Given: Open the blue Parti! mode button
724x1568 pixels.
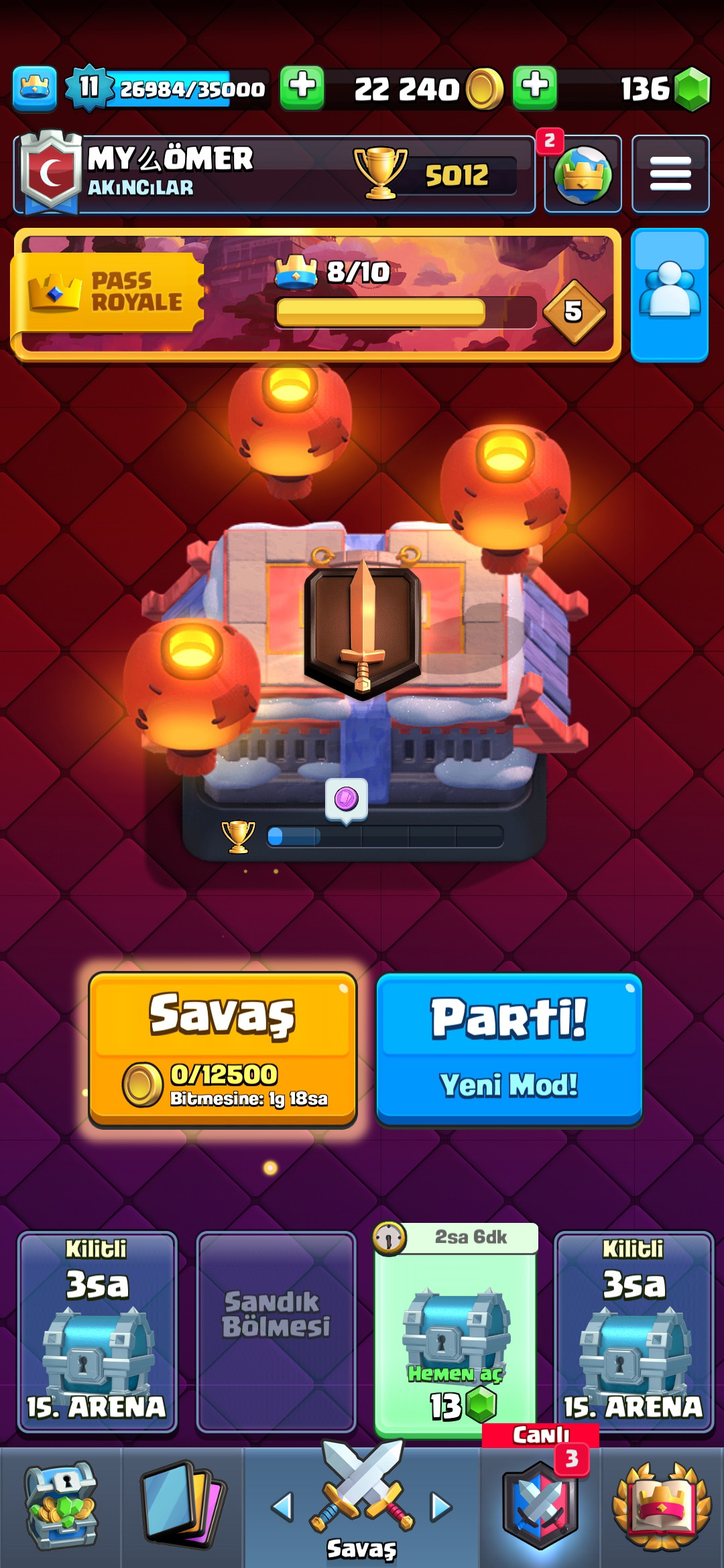Looking at the screenshot, I should click(509, 1049).
